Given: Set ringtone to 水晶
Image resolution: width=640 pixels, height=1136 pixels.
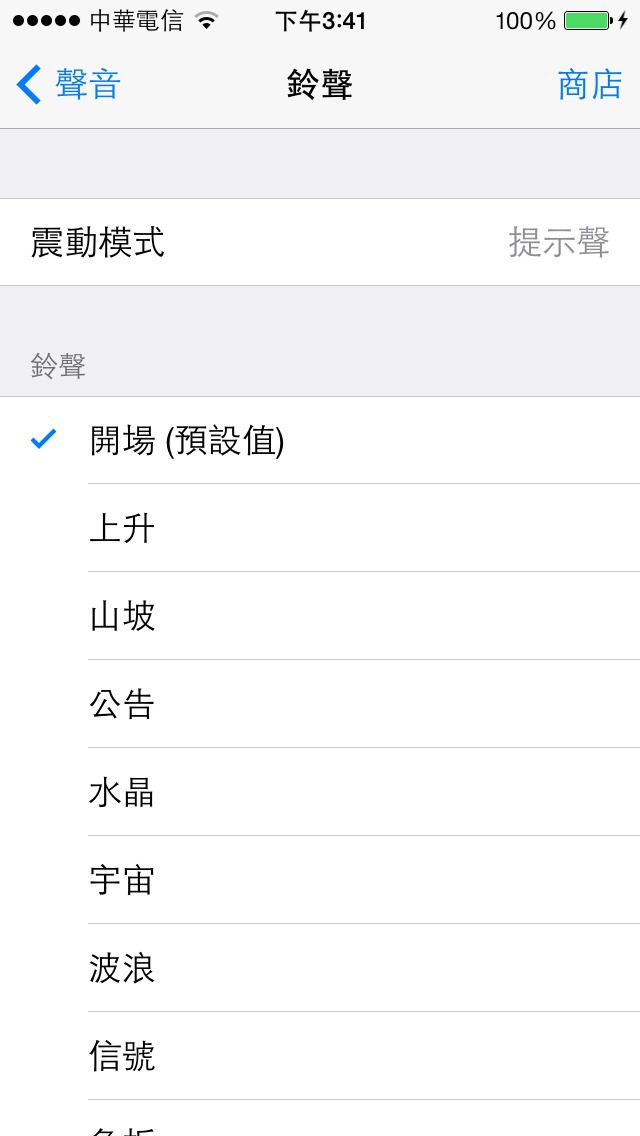Looking at the screenshot, I should click(x=320, y=793).
